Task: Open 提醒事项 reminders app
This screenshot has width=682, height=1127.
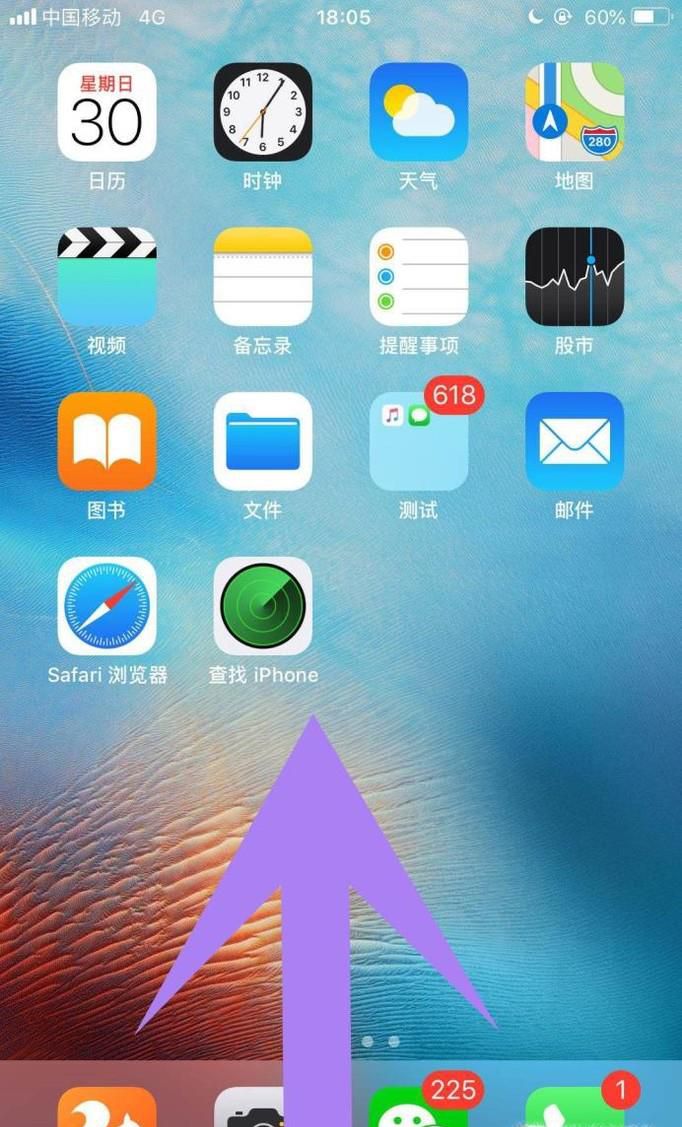Action: click(x=419, y=276)
